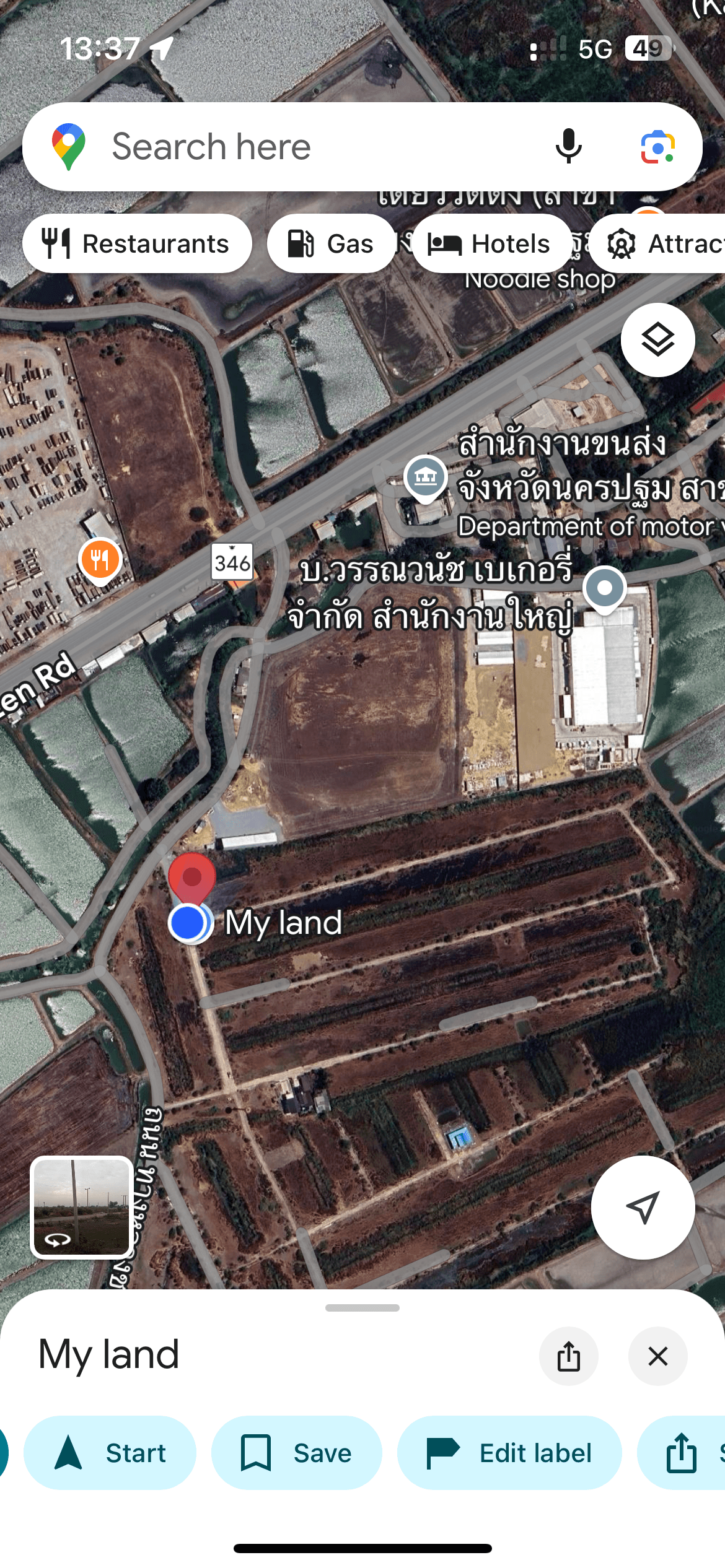The image size is (725, 1568).
Task: Tap the orange restaurant POI marker
Action: click(99, 559)
